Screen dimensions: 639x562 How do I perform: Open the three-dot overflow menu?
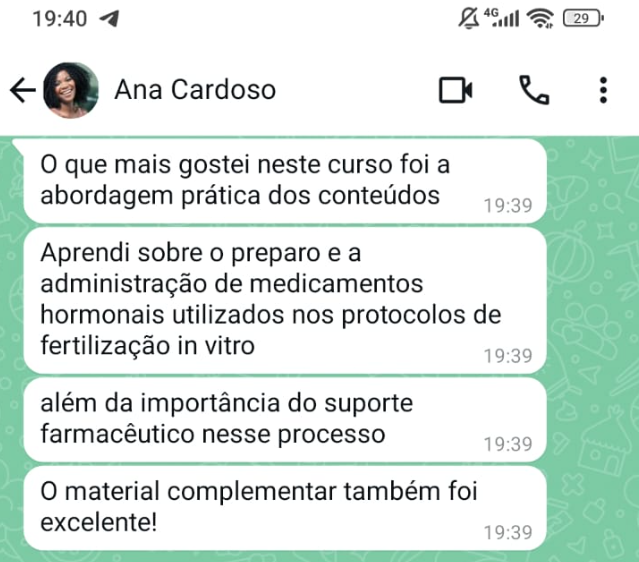[x=603, y=91]
